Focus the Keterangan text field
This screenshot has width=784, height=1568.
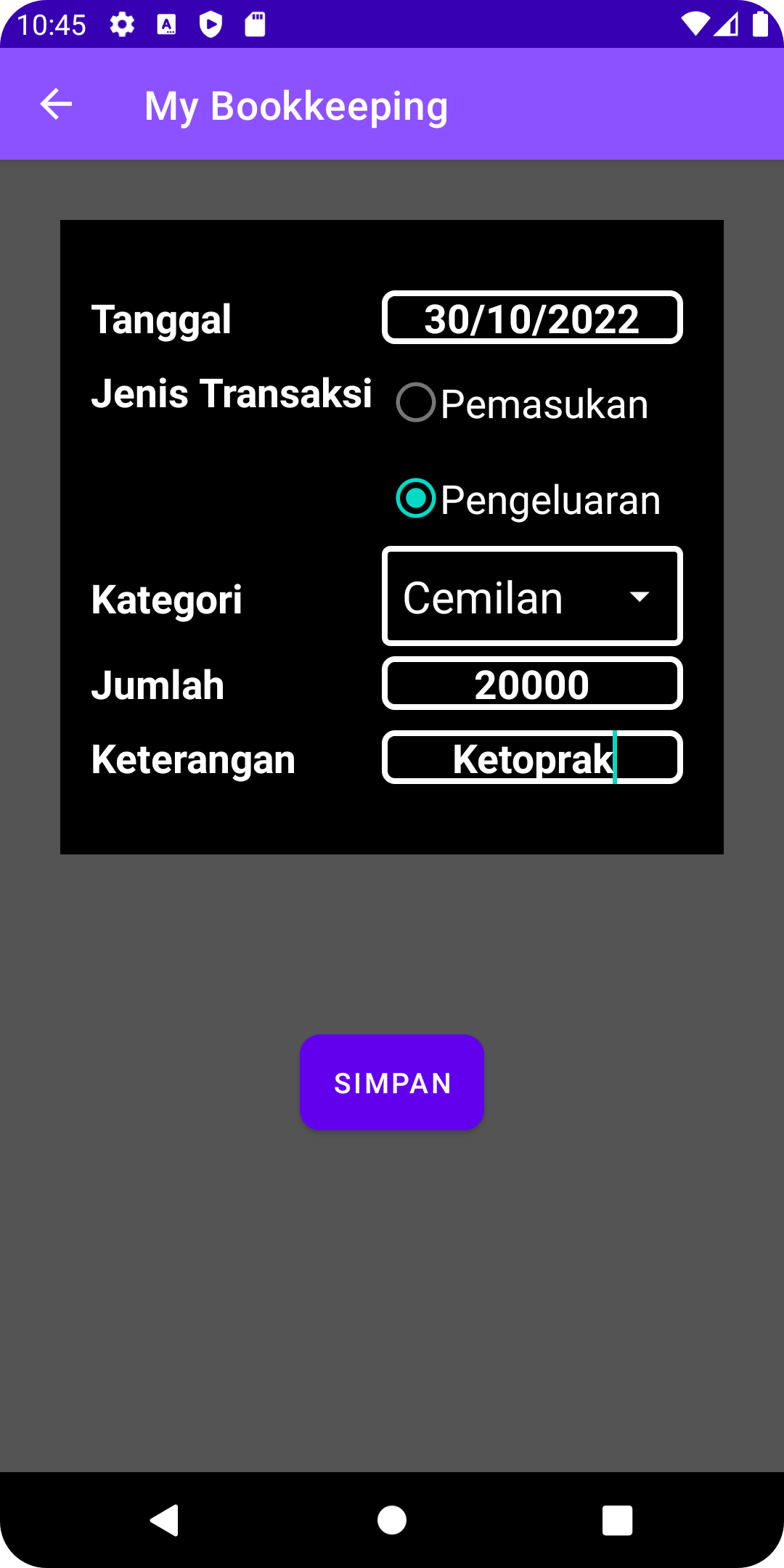[x=532, y=758]
